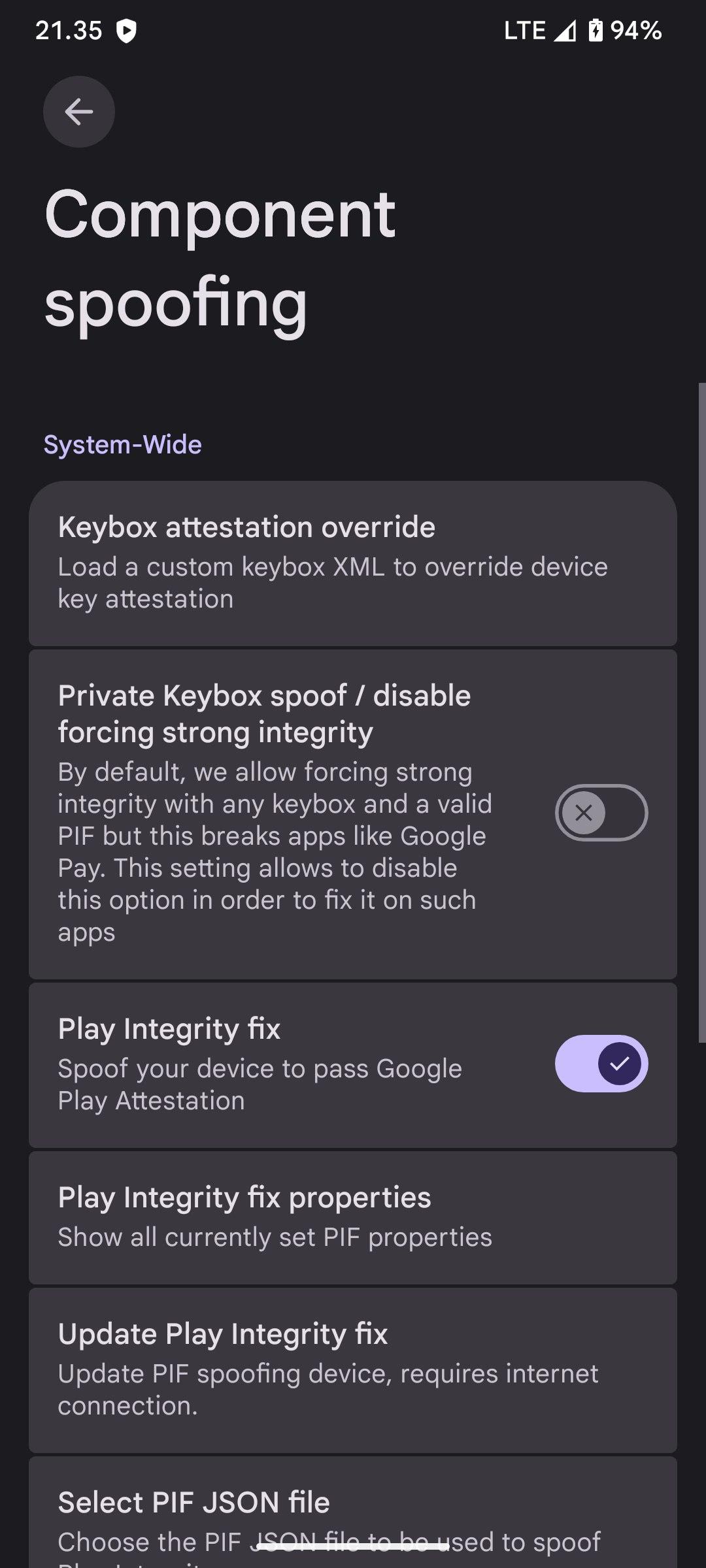Enable the Private Keybox spoof toggle
This screenshot has height=1568, width=706.
[x=601, y=813]
